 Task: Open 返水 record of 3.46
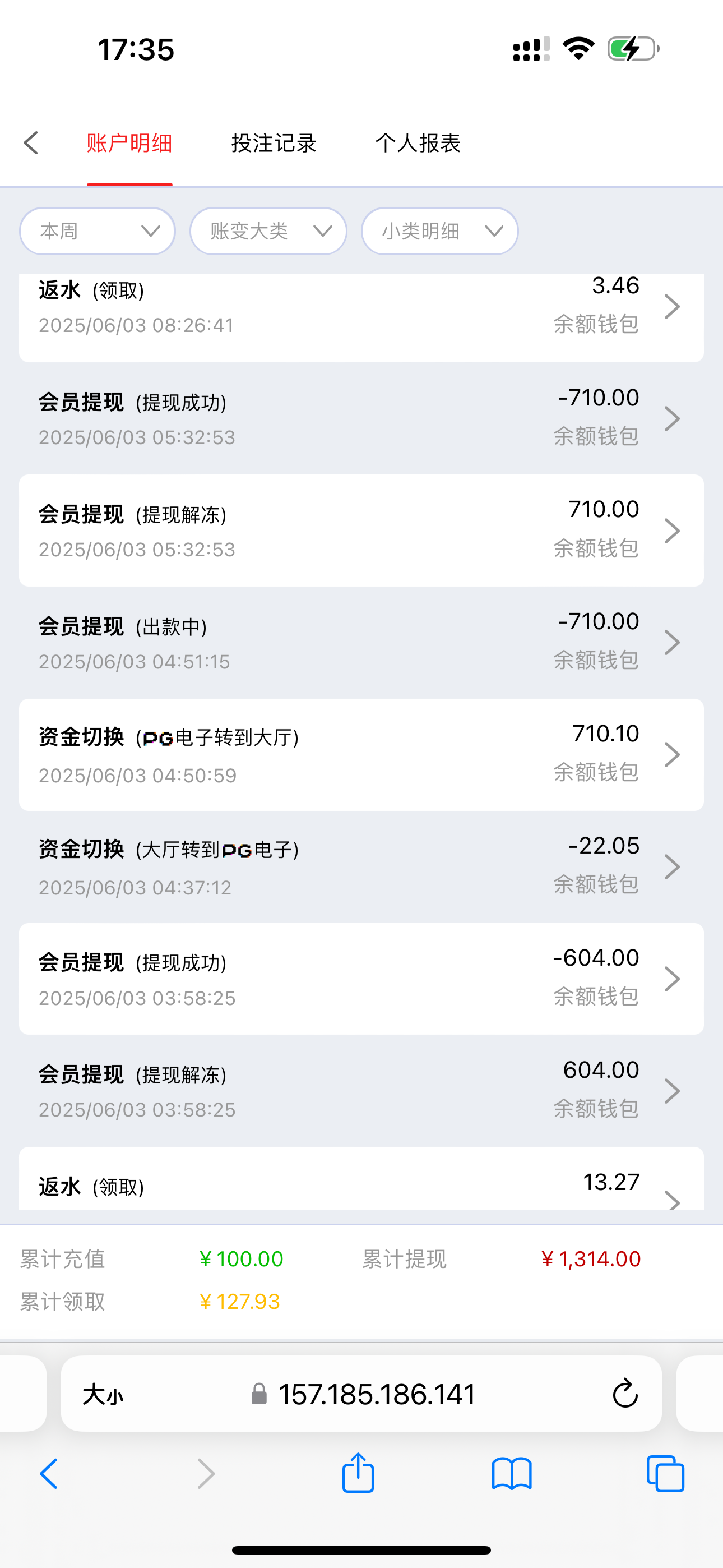pyautogui.click(x=361, y=316)
